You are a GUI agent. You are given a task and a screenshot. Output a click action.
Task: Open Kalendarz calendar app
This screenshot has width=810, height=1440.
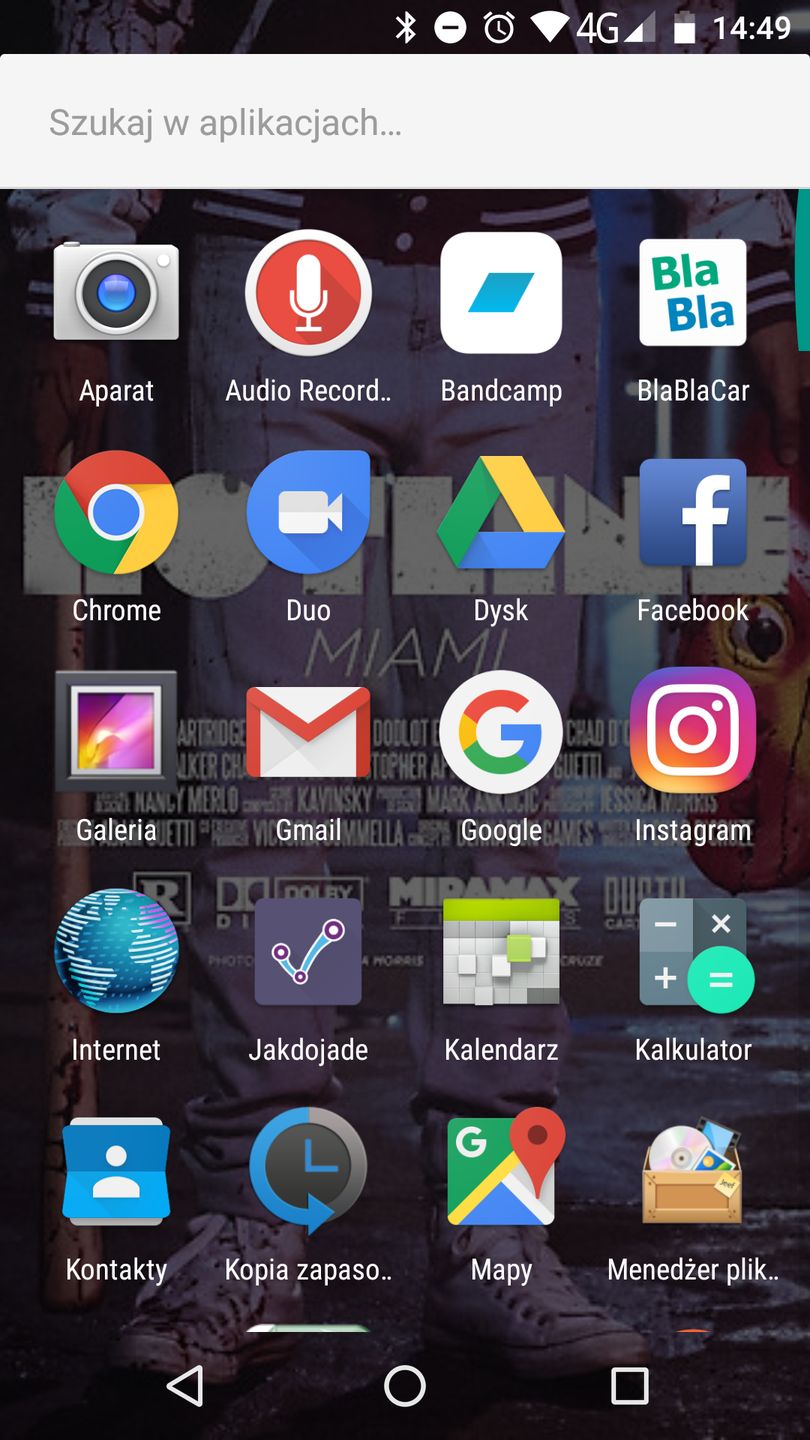click(501, 951)
